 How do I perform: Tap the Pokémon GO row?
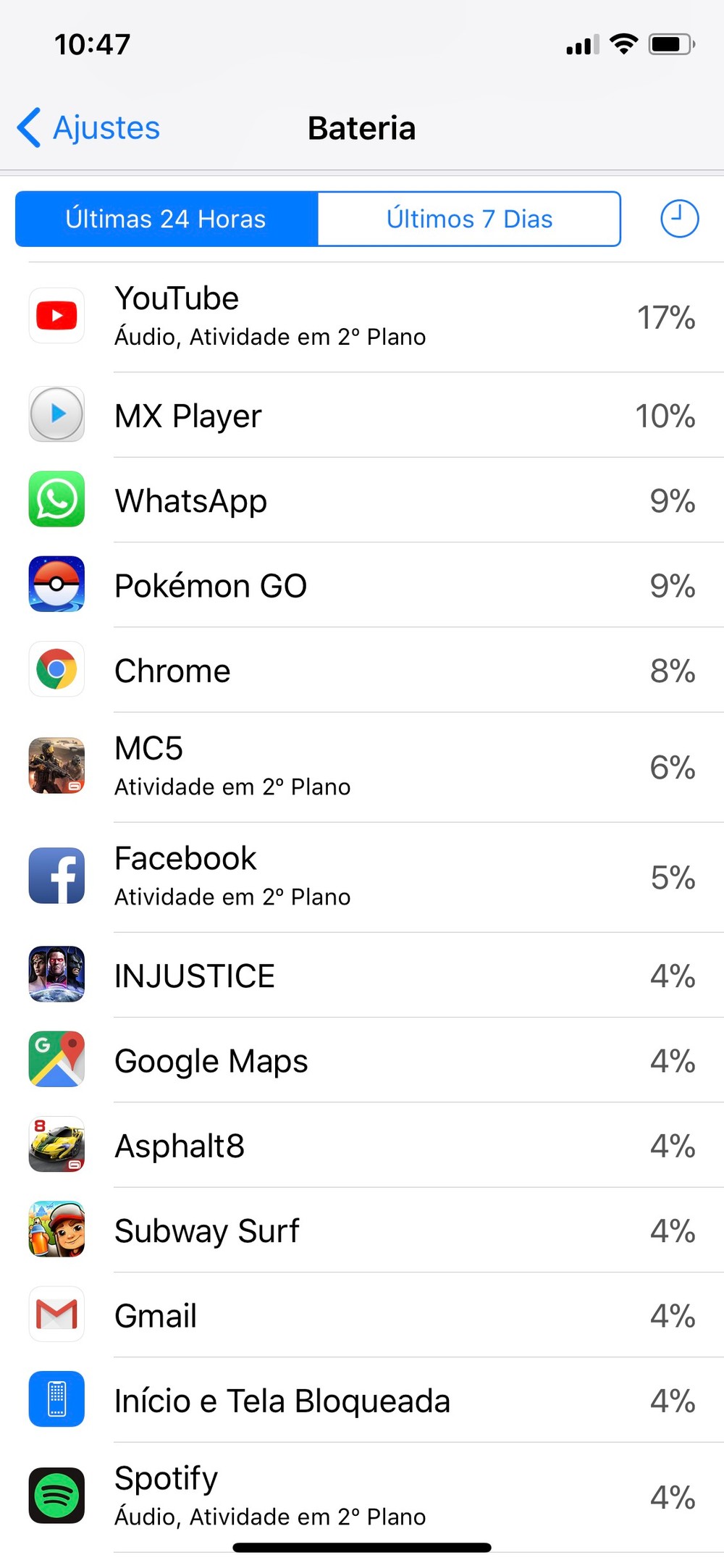coord(362,585)
